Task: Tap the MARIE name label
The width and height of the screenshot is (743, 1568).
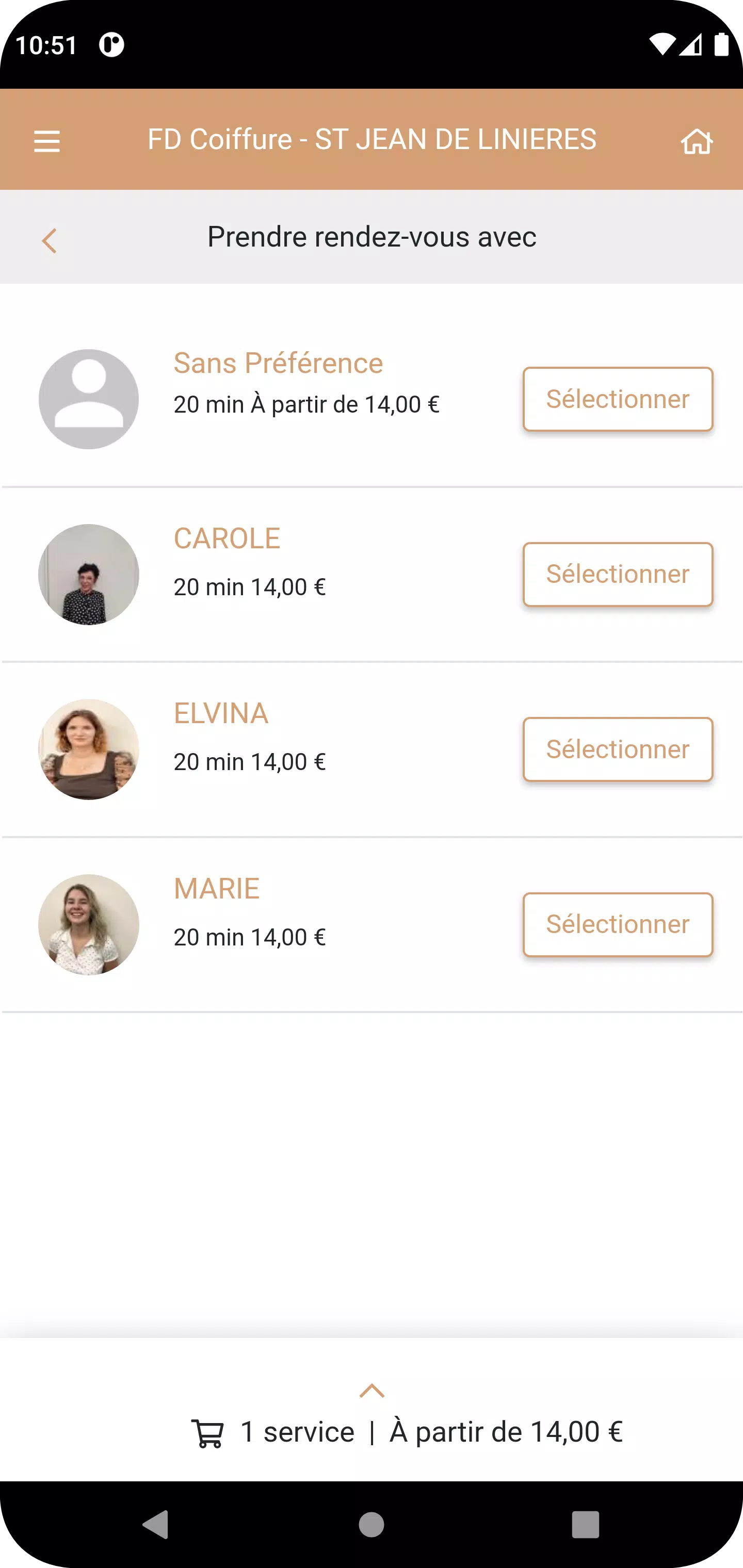Action: pos(217,888)
